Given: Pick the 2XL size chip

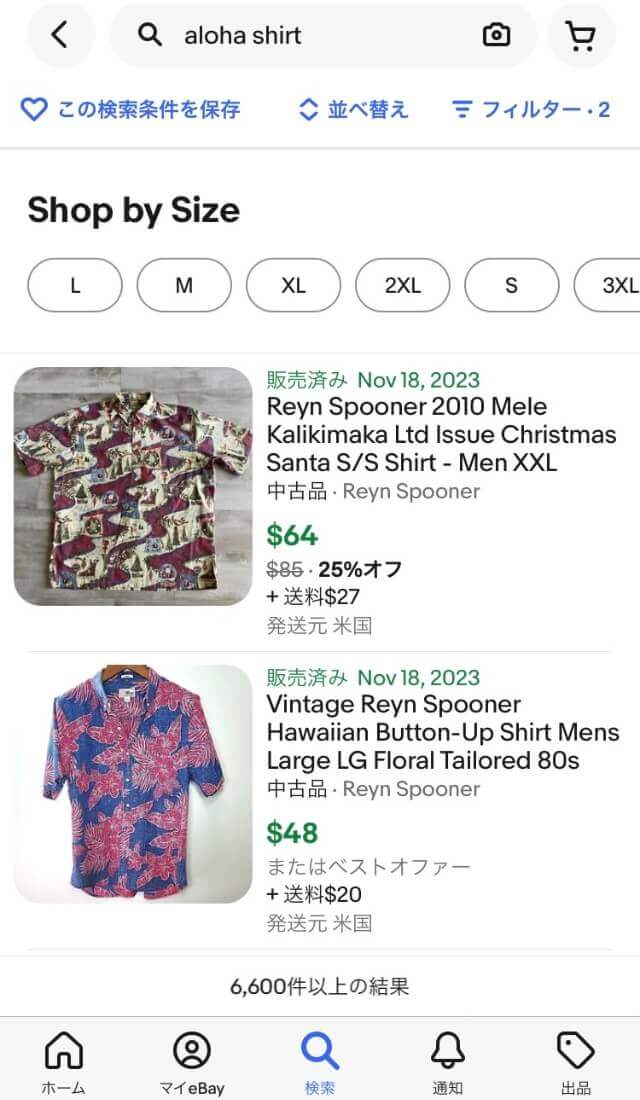Looking at the screenshot, I should [402, 285].
